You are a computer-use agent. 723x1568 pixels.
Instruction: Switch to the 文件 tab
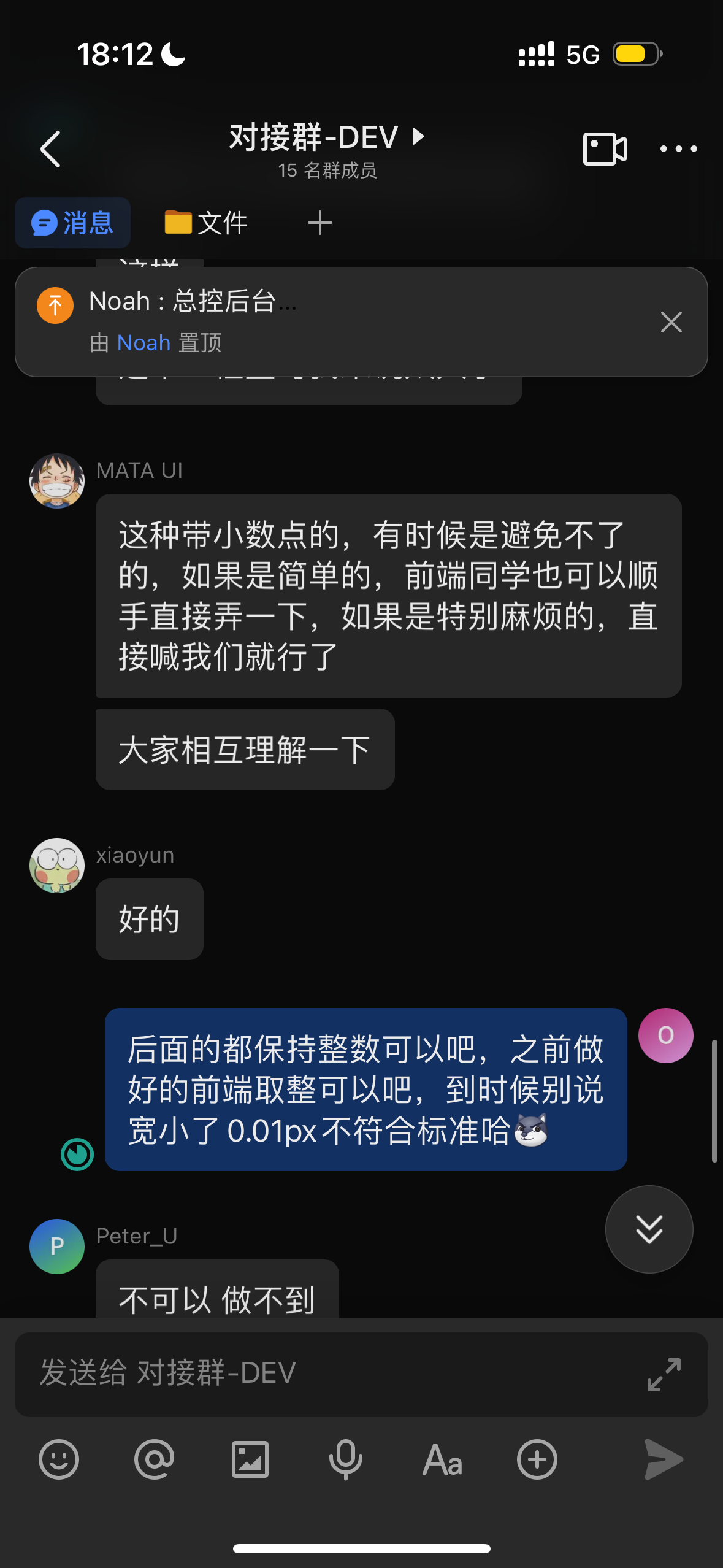(x=206, y=223)
